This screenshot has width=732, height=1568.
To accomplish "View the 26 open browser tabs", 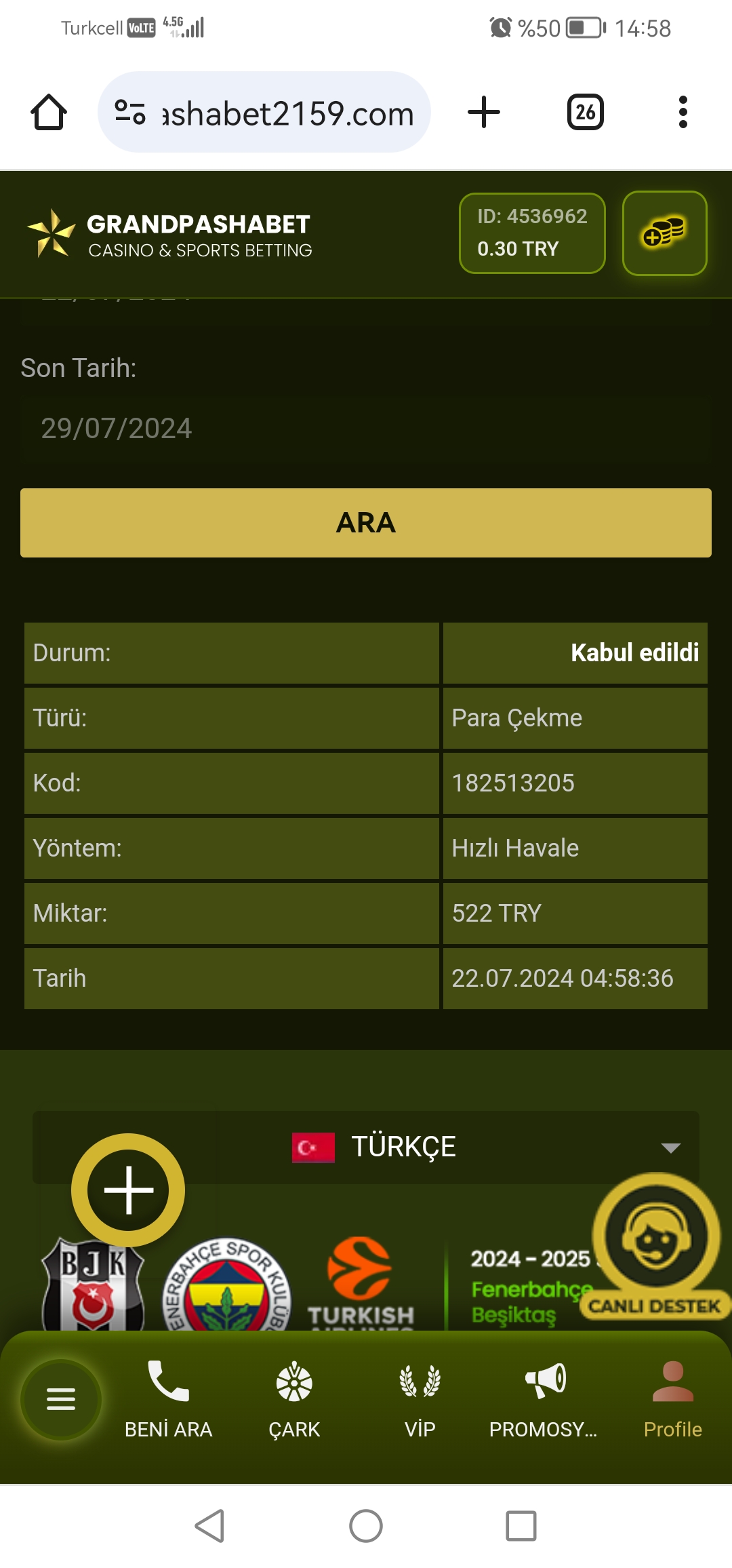I will [x=584, y=113].
